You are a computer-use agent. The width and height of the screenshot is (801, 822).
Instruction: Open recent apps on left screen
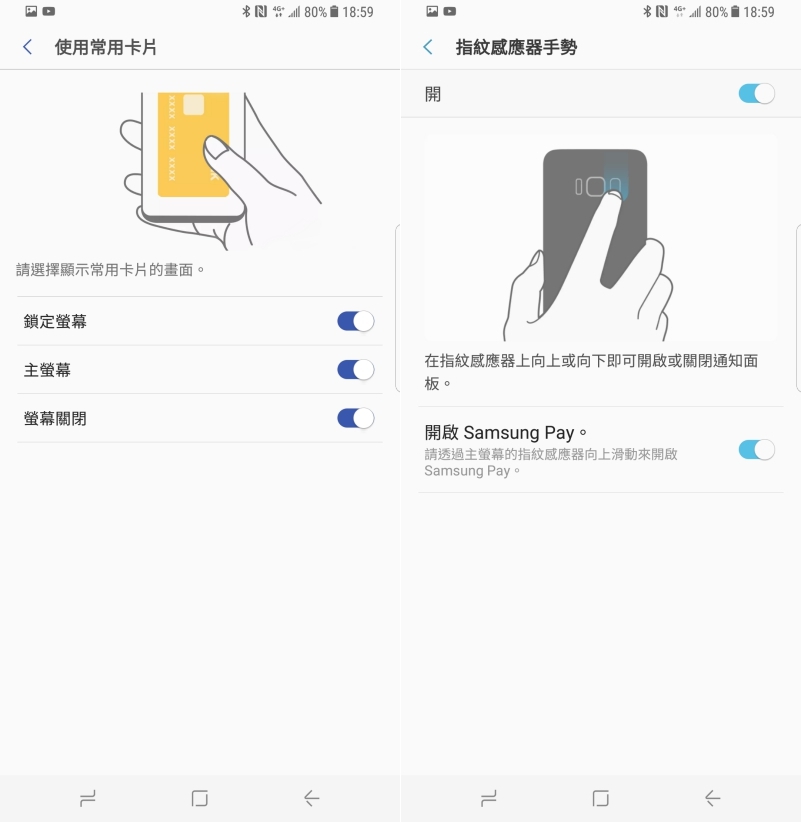click(88, 797)
